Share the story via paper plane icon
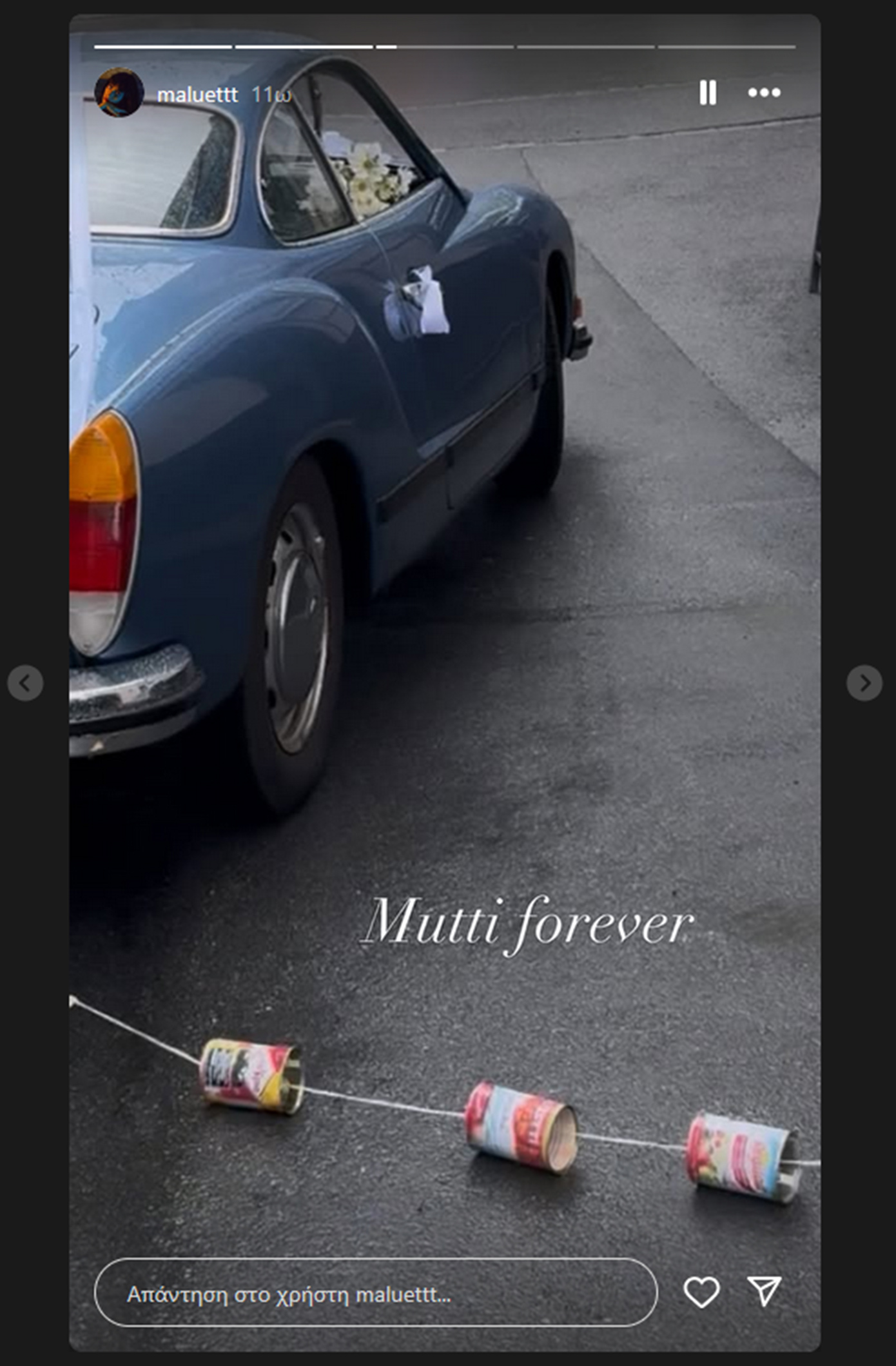 pyautogui.click(x=765, y=1292)
